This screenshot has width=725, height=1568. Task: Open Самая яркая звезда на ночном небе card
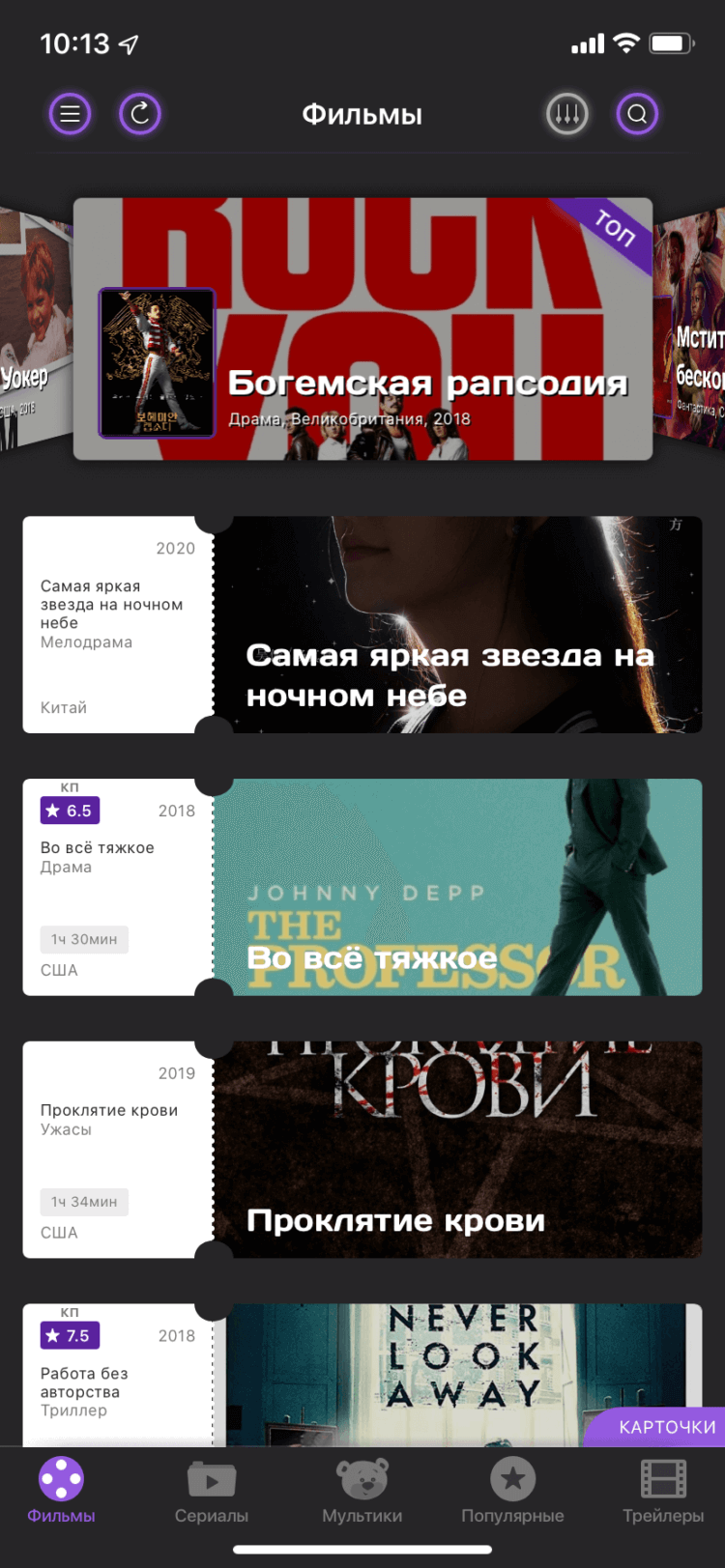coord(362,624)
